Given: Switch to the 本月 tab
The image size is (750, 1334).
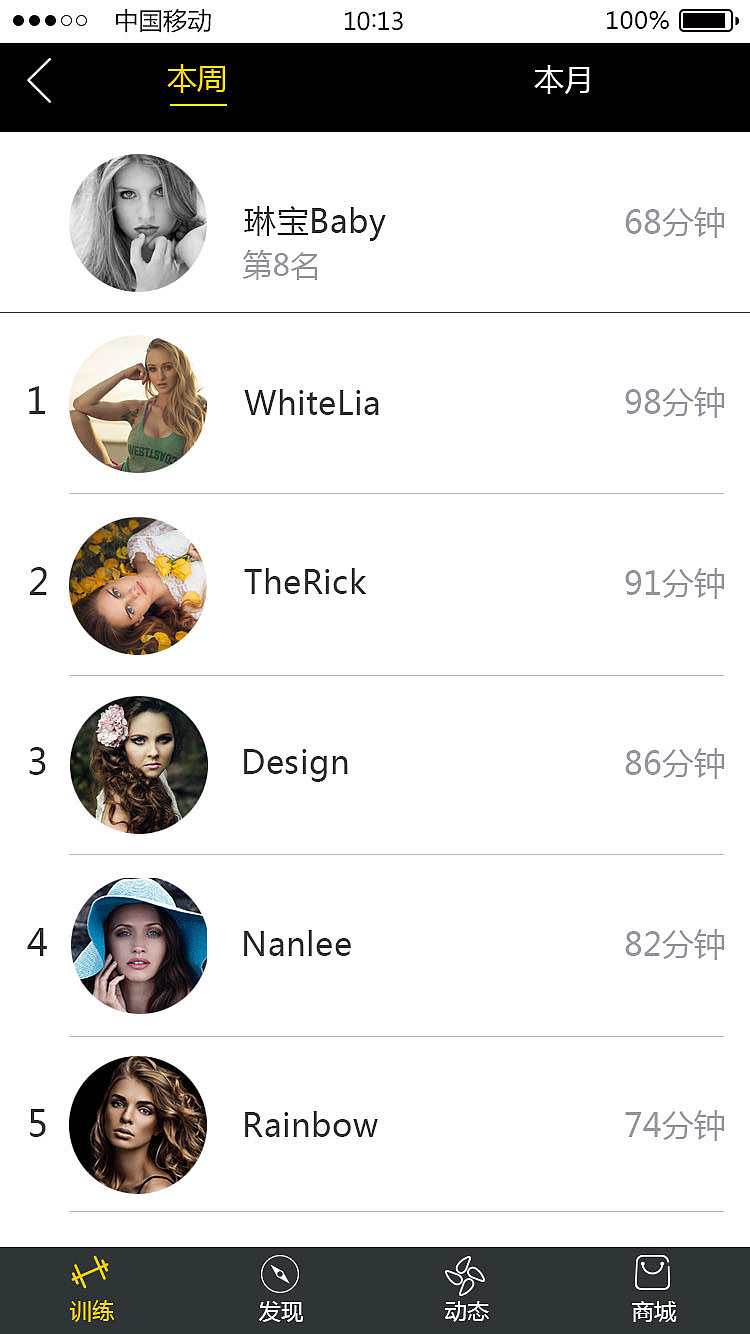Looking at the screenshot, I should click(x=563, y=80).
